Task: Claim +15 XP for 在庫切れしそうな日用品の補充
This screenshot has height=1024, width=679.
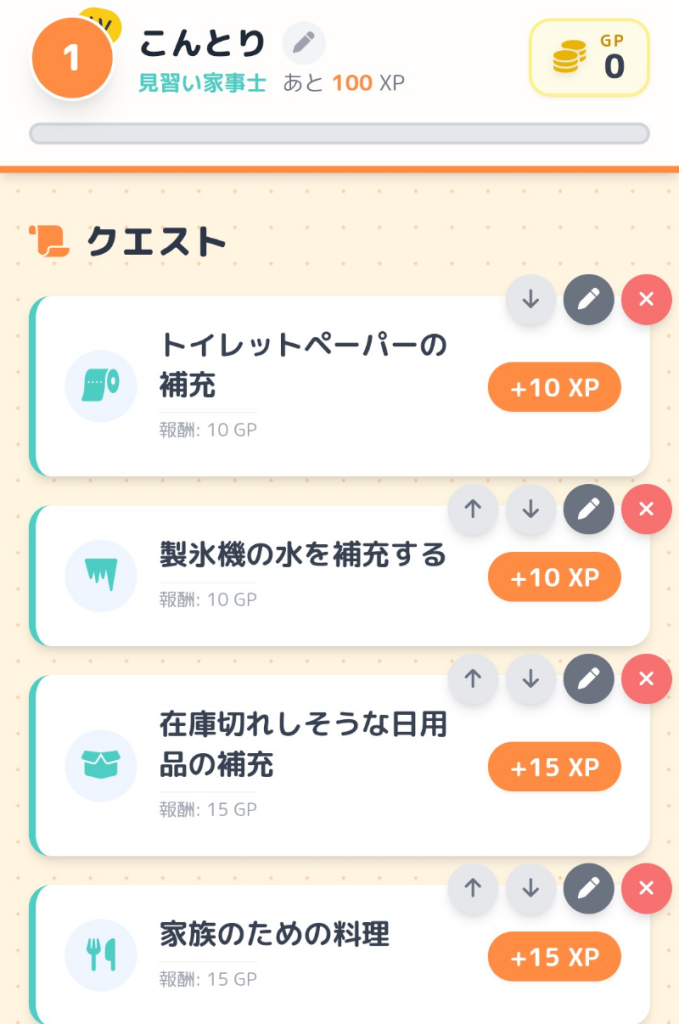Action: (x=554, y=767)
